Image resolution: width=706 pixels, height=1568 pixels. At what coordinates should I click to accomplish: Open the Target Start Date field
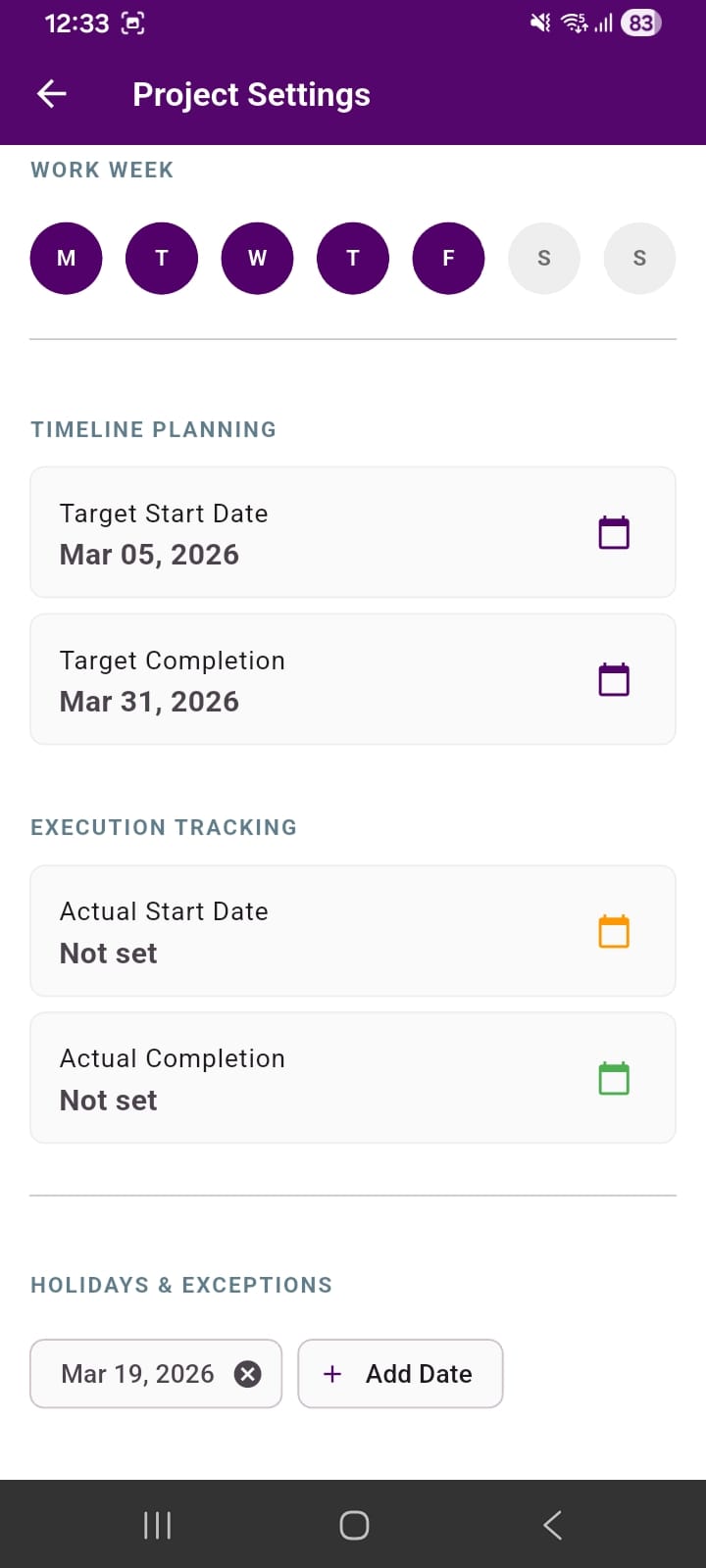point(294,532)
